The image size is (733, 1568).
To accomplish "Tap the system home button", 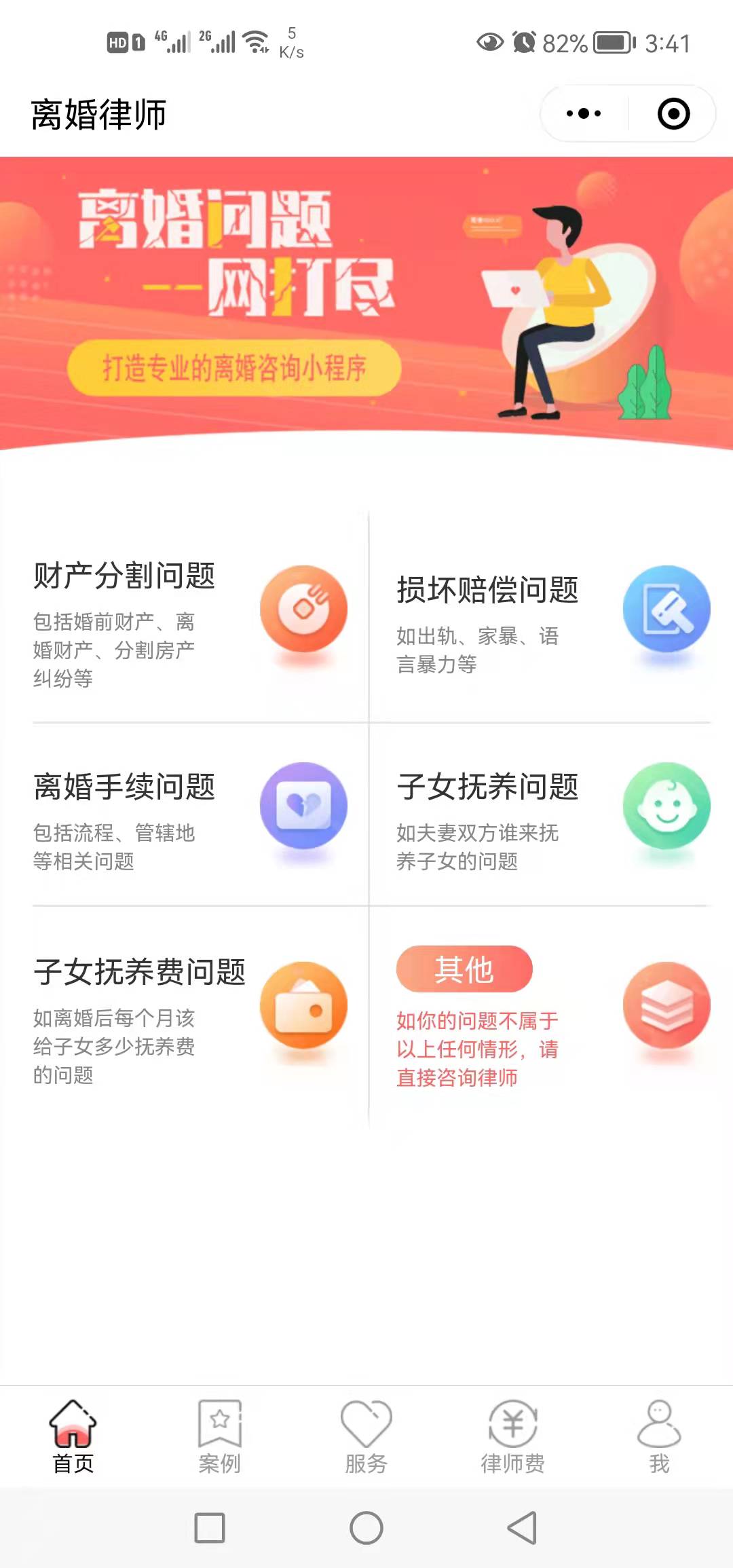I will (366, 1528).
